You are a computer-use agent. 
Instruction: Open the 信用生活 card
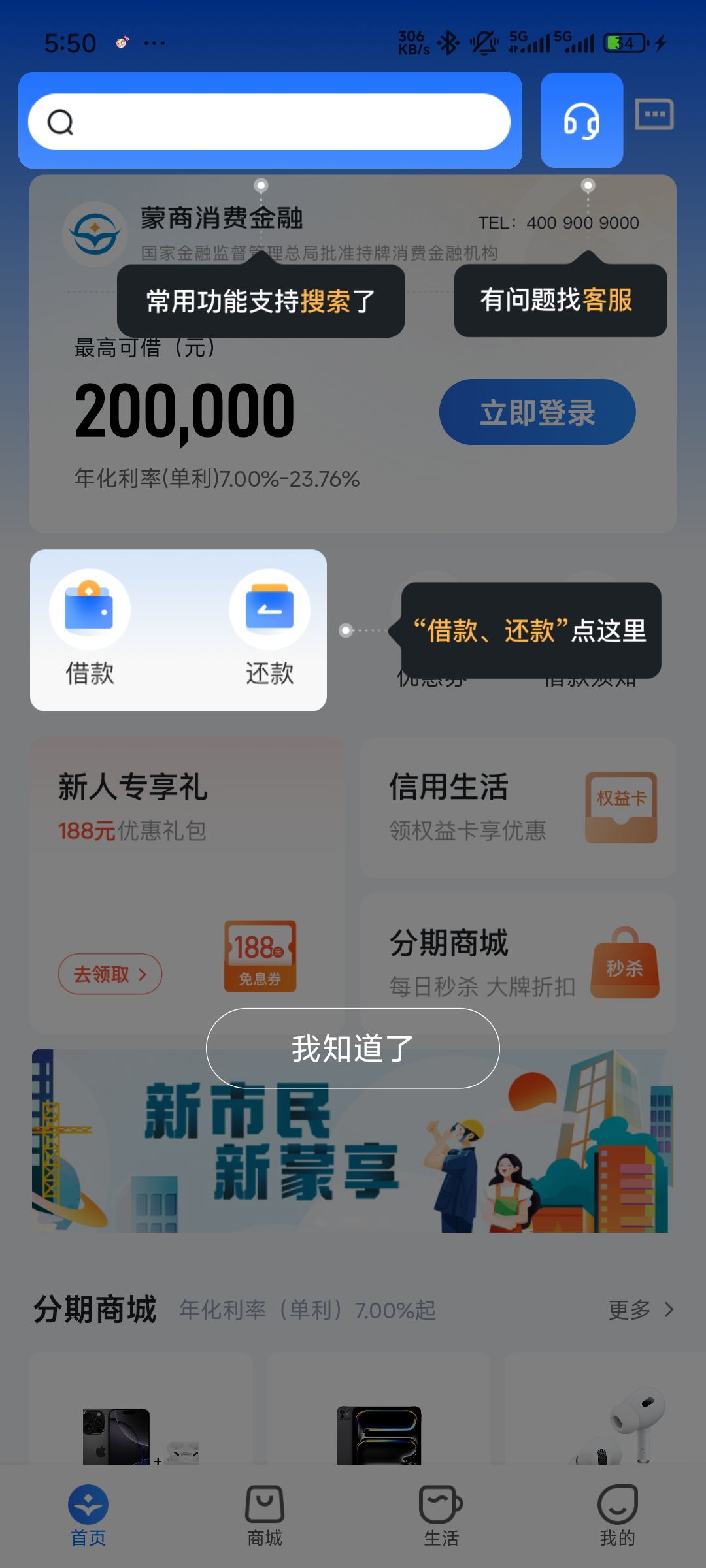click(517, 808)
